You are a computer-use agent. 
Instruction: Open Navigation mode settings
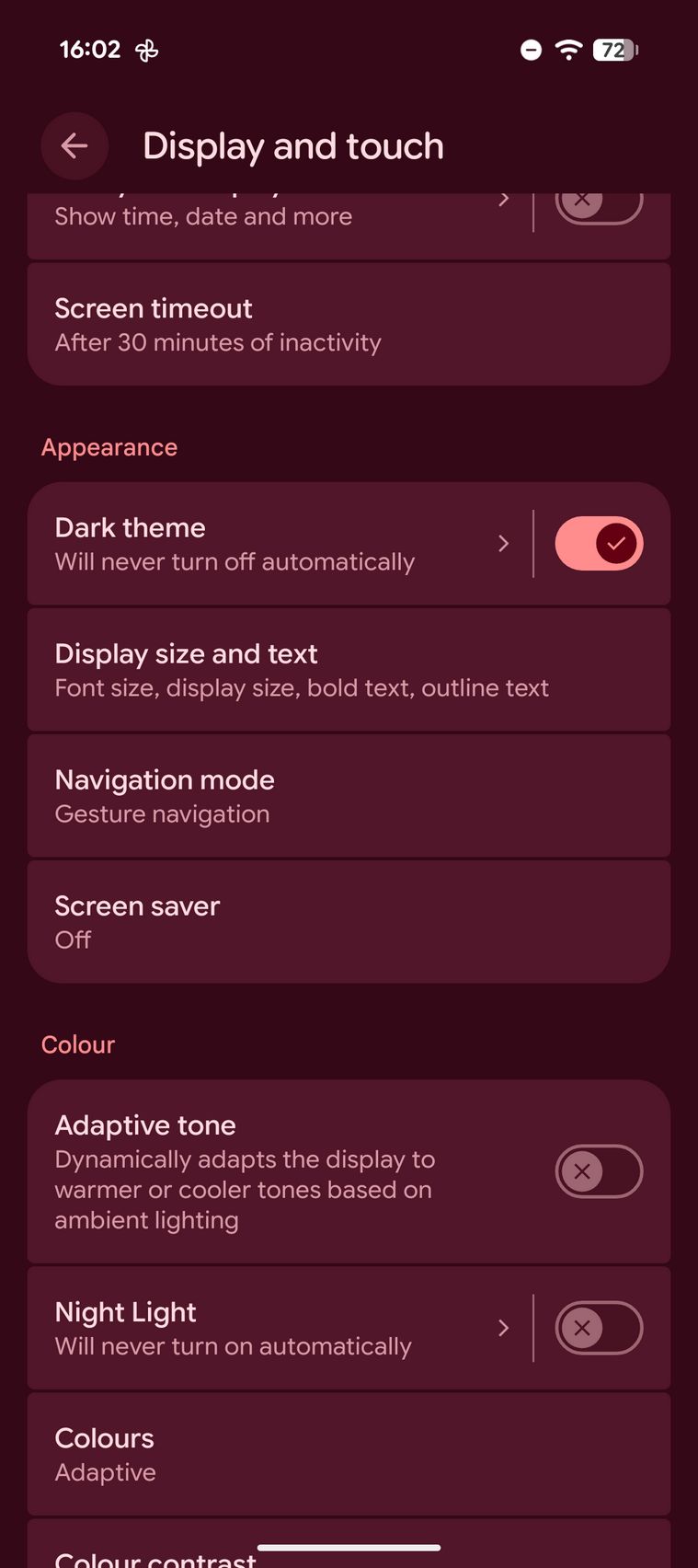pyautogui.click(x=348, y=796)
